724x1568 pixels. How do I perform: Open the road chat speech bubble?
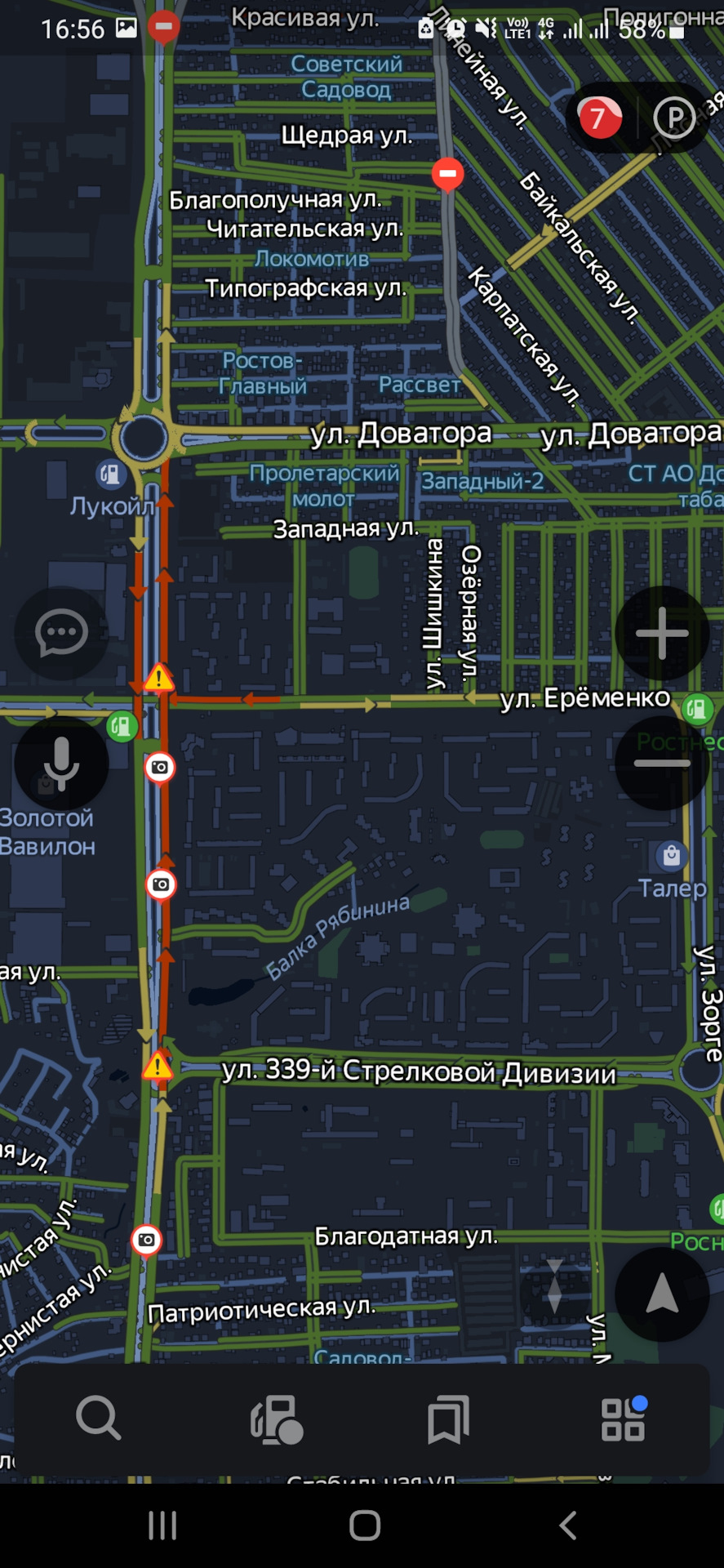pyautogui.click(x=61, y=633)
